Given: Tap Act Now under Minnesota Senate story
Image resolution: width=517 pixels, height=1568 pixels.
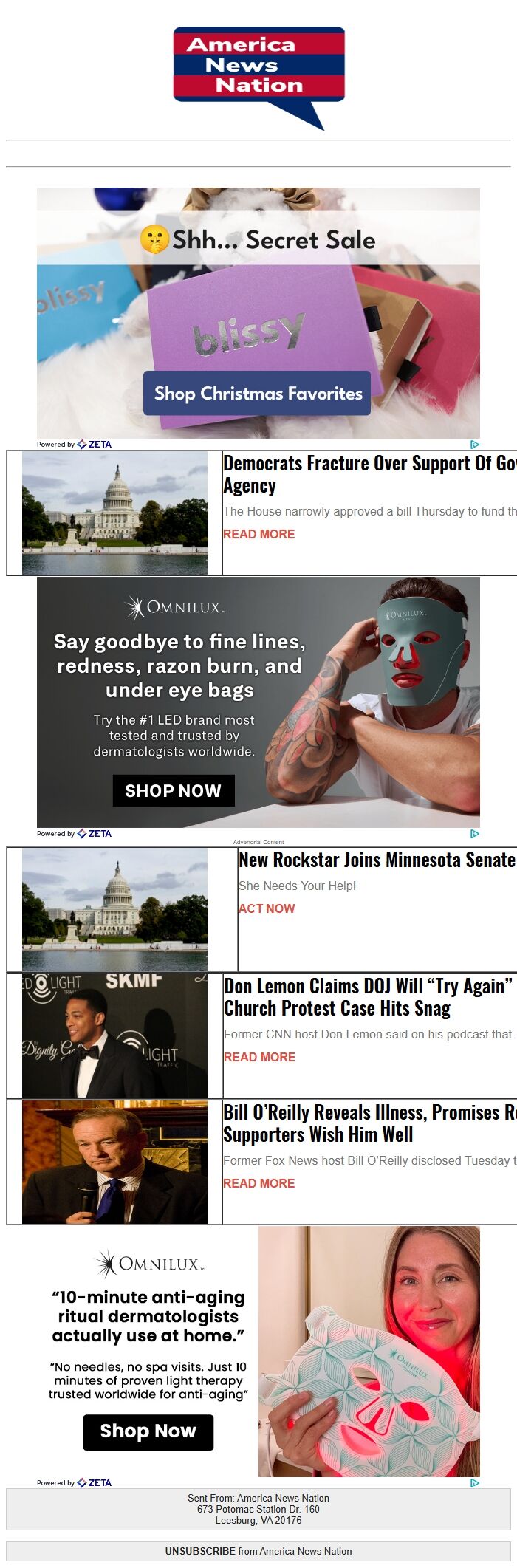Looking at the screenshot, I should (267, 908).
